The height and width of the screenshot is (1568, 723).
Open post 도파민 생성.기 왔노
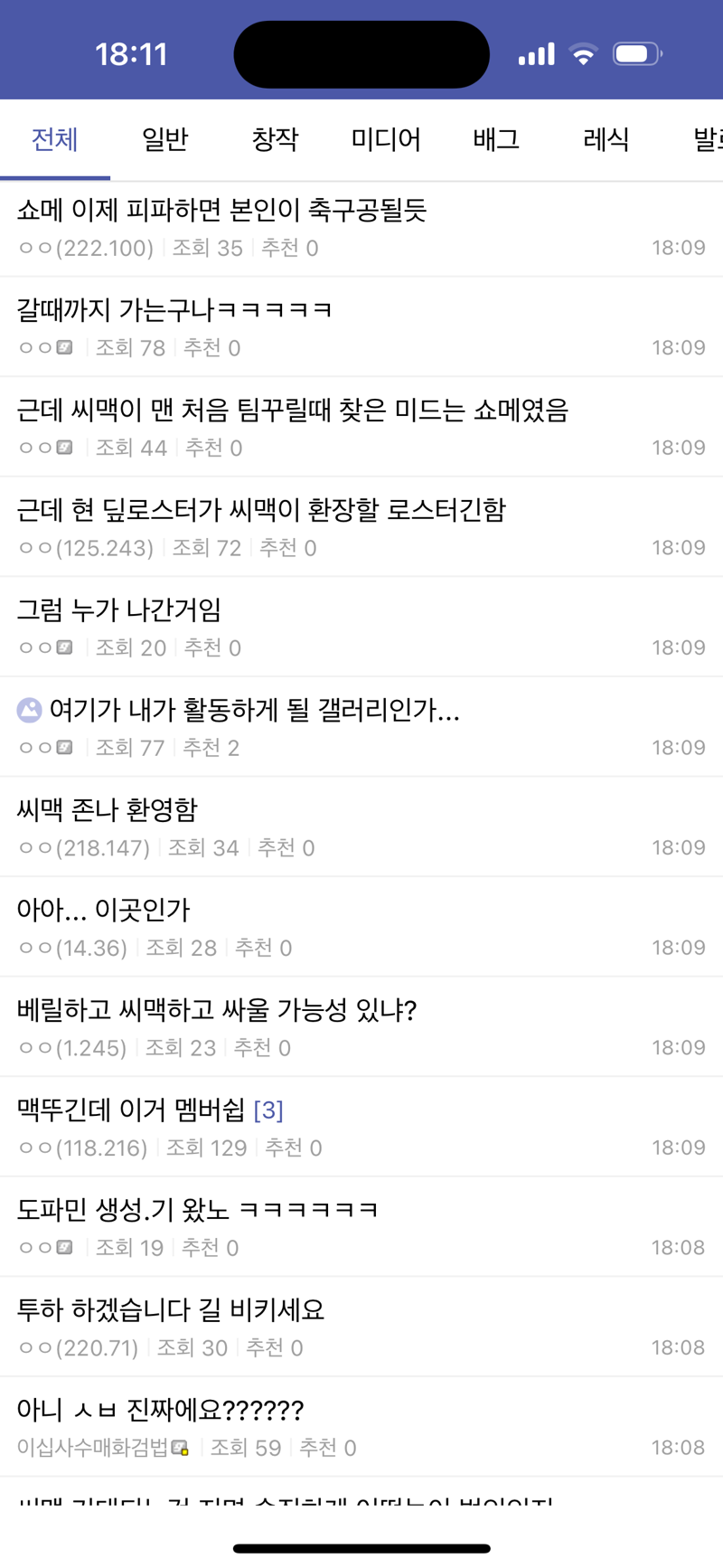tap(197, 1210)
